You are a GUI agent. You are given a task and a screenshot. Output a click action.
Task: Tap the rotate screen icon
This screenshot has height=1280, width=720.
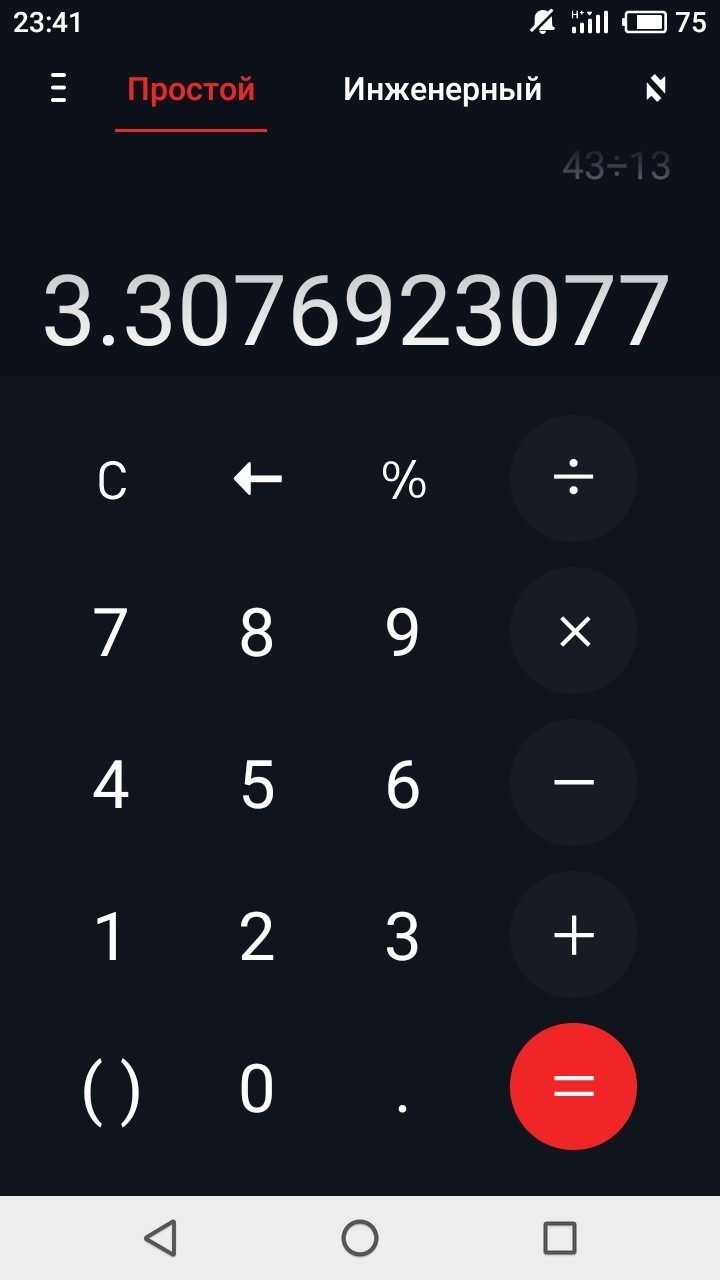(655, 89)
